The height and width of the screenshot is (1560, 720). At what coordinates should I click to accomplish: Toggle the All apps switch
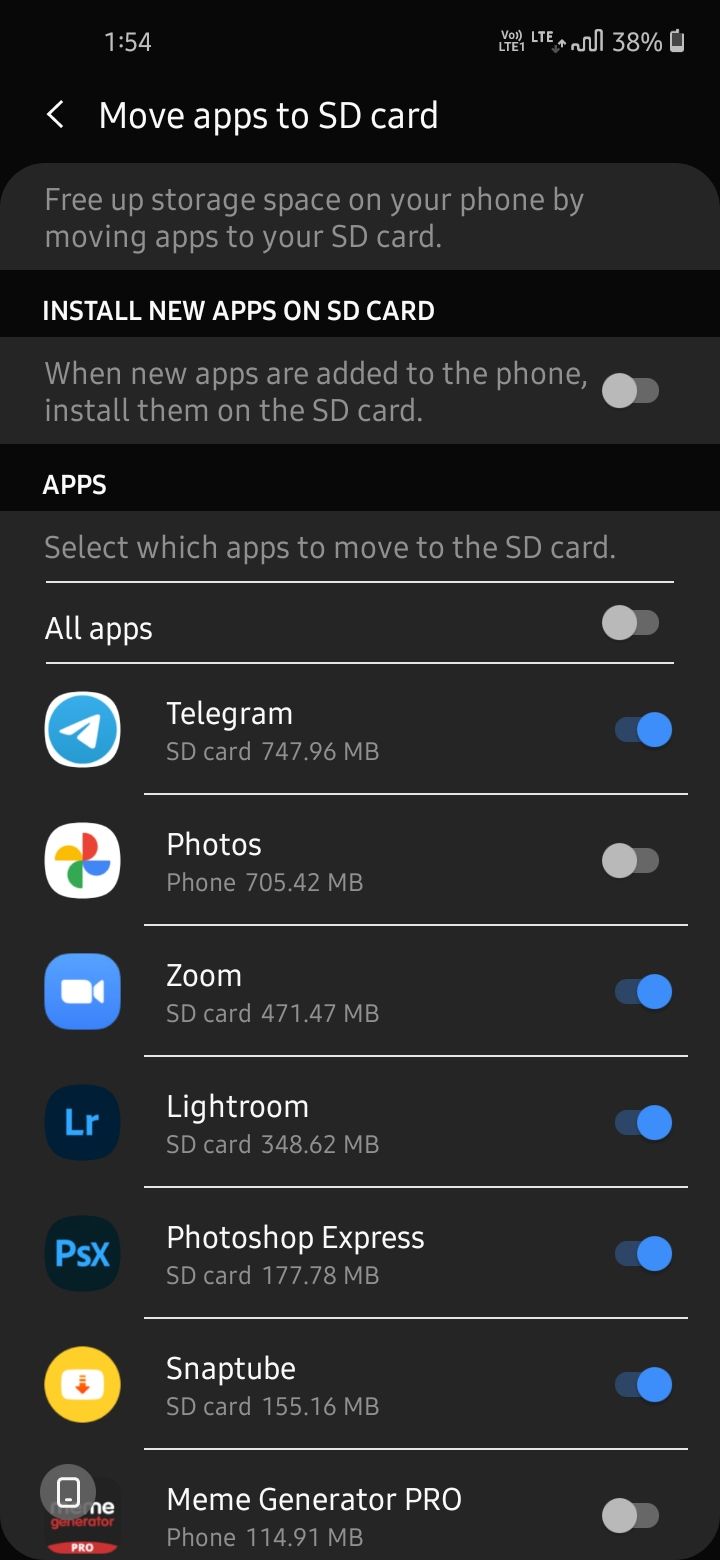coord(631,624)
